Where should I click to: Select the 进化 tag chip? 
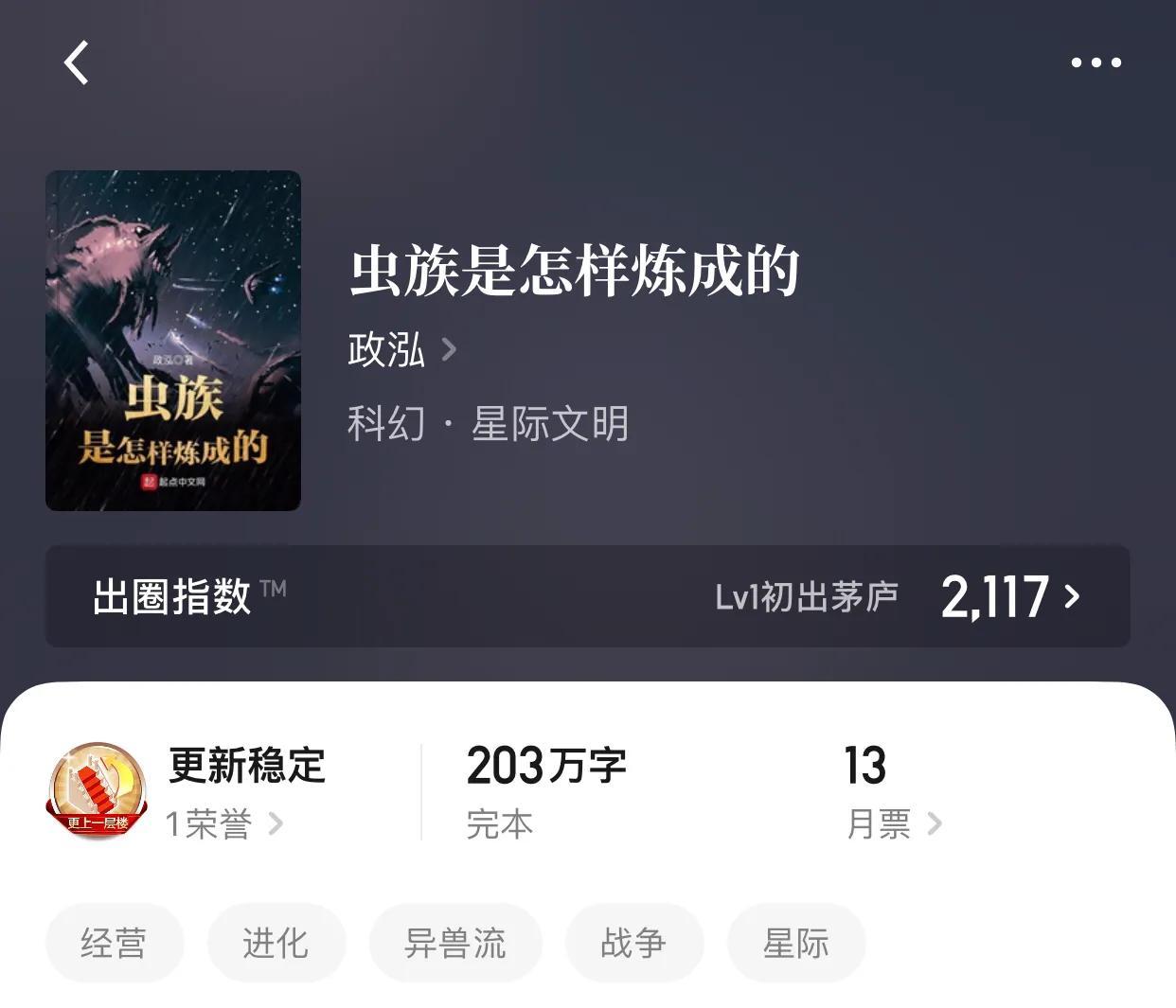coord(276,943)
